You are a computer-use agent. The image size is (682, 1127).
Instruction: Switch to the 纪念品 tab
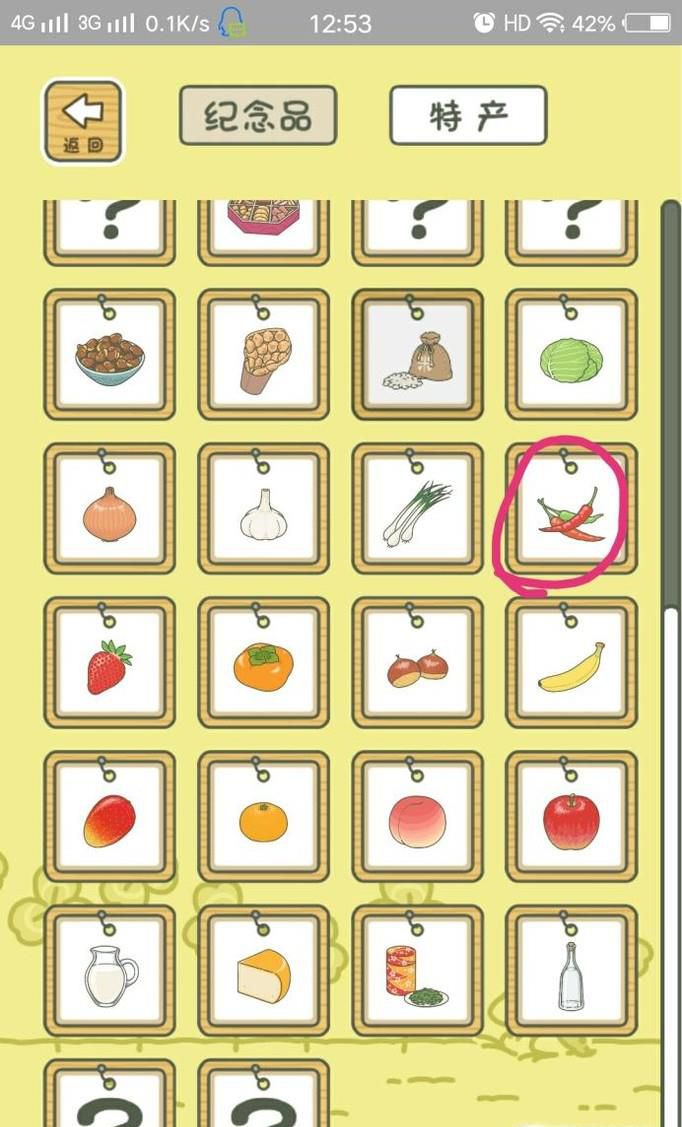pos(258,116)
